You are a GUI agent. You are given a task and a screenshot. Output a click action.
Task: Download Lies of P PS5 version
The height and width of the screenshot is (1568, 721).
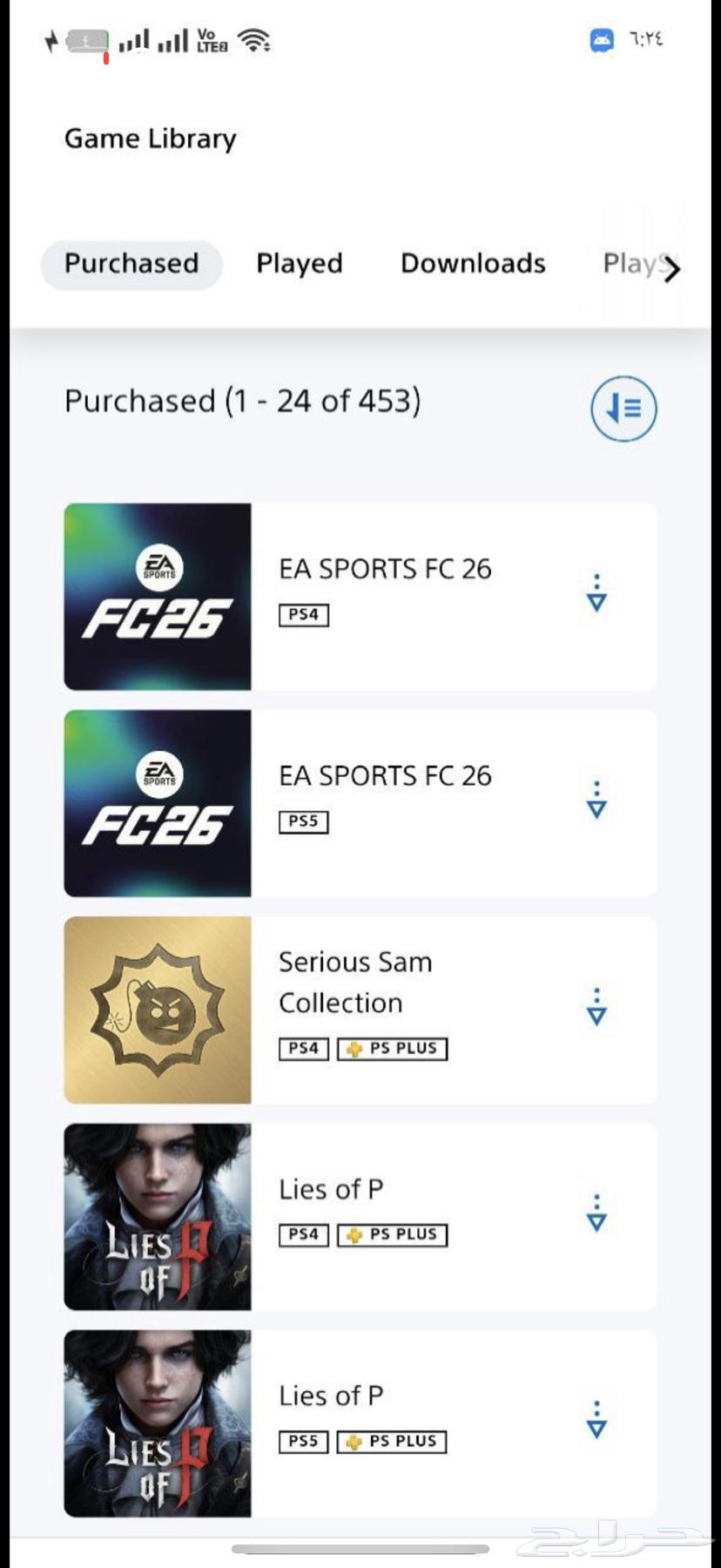[596, 1420]
